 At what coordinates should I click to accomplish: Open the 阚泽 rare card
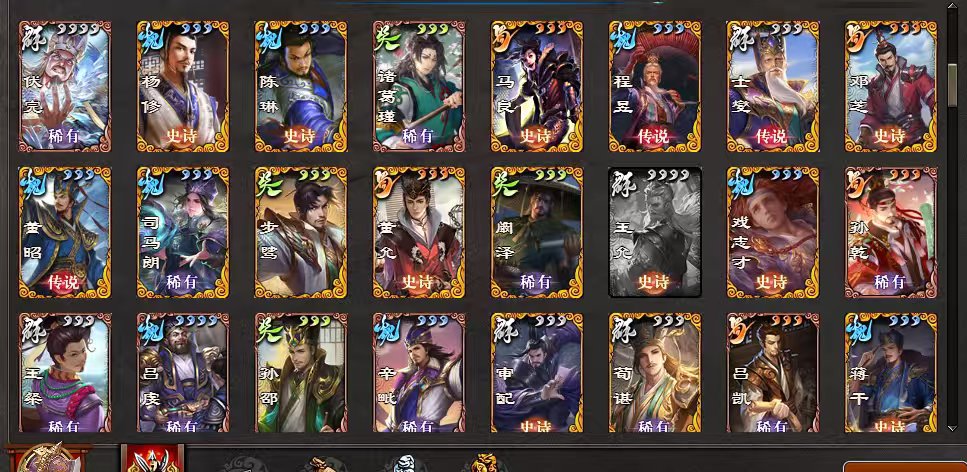click(x=536, y=232)
